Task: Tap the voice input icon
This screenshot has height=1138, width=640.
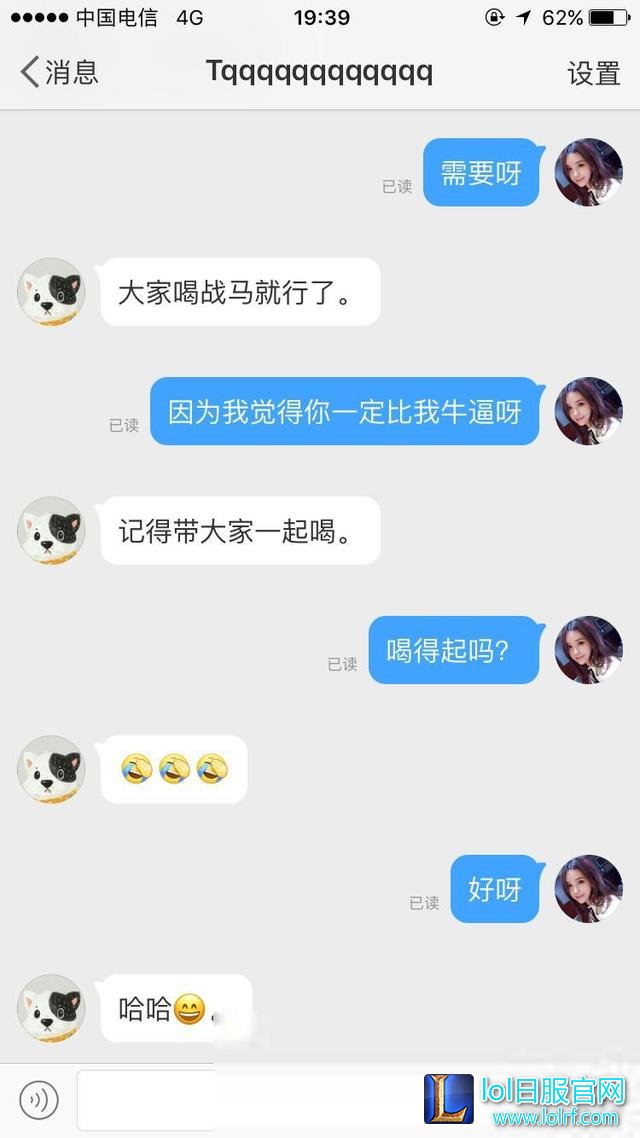Action: (x=39, y=1100)
